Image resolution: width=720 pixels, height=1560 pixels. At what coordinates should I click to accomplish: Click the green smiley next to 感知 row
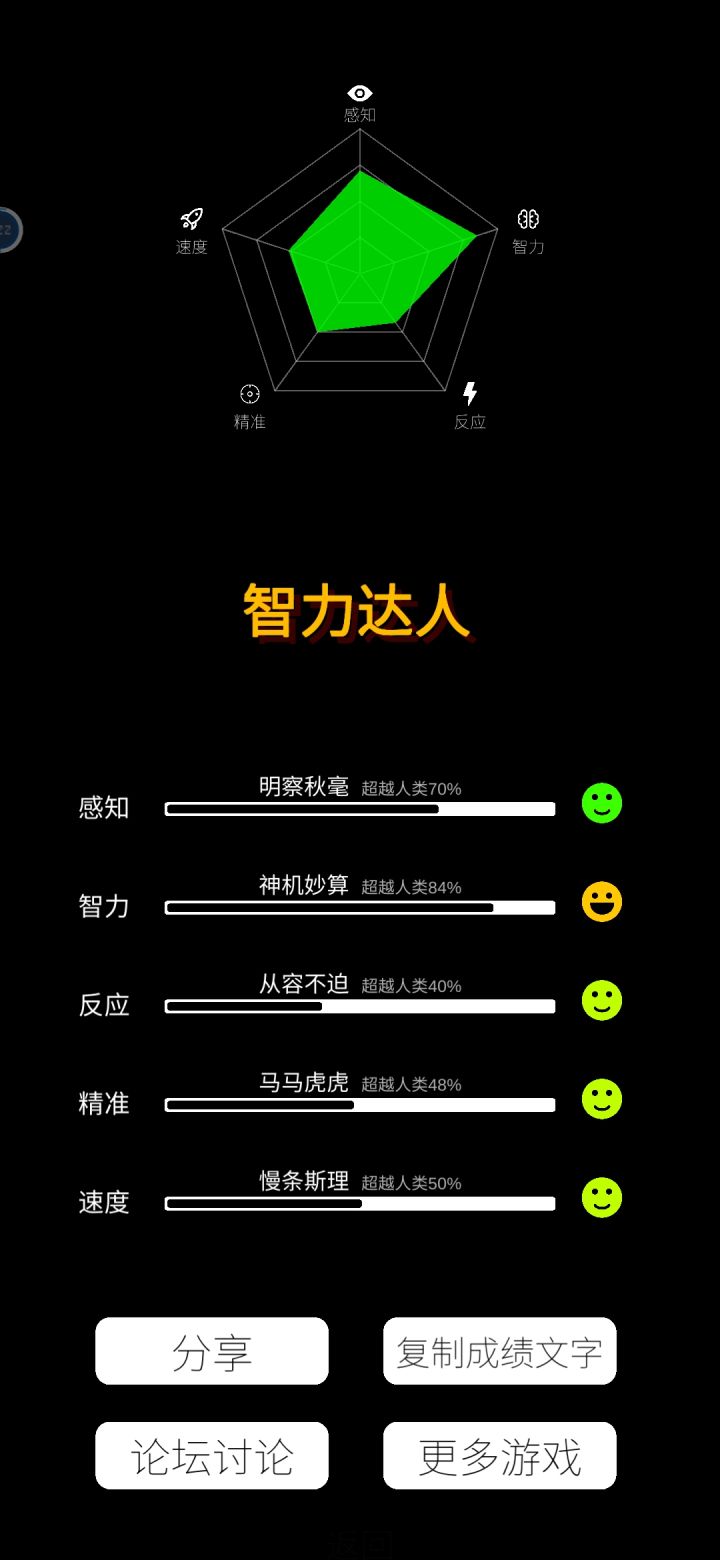point(601,803)
